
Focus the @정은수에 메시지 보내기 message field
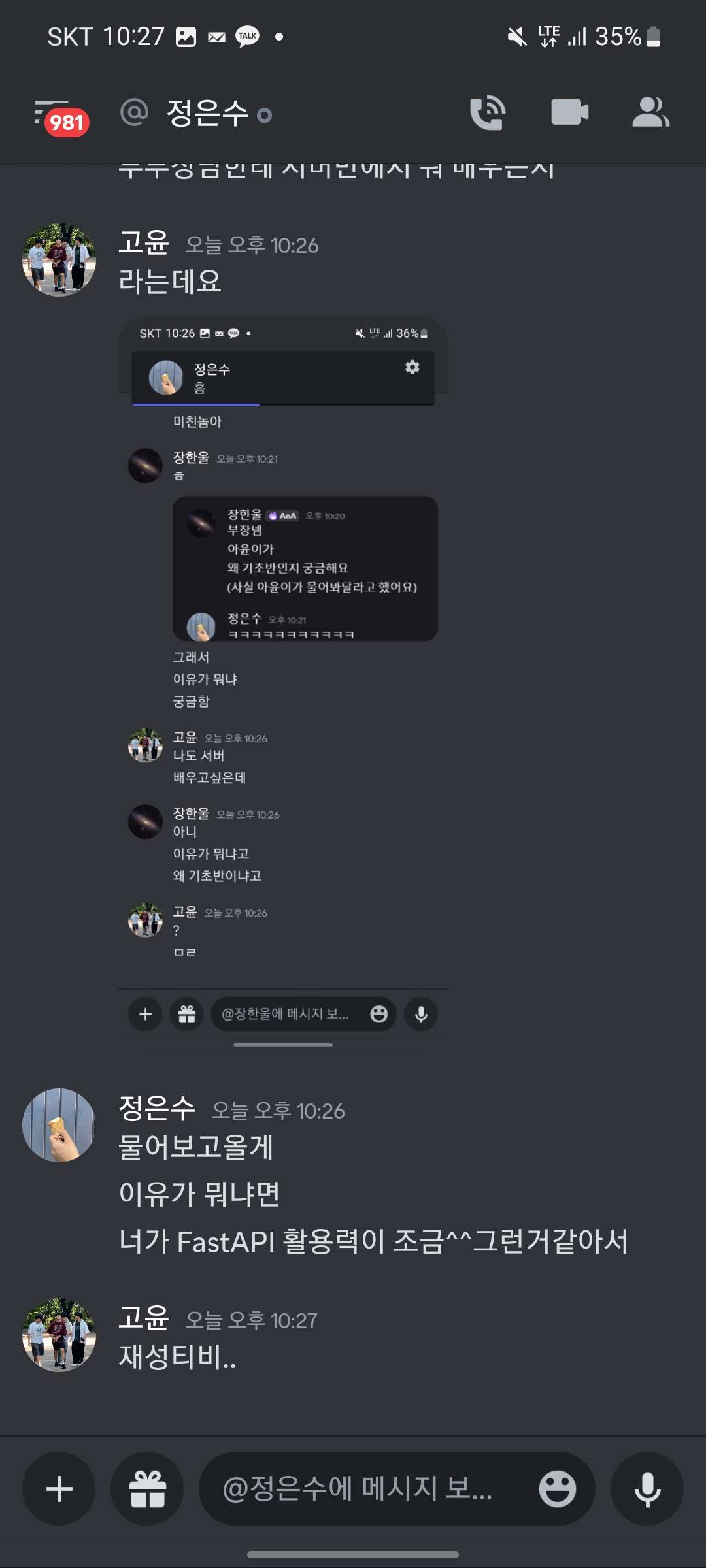click(x=366, y=1489)
